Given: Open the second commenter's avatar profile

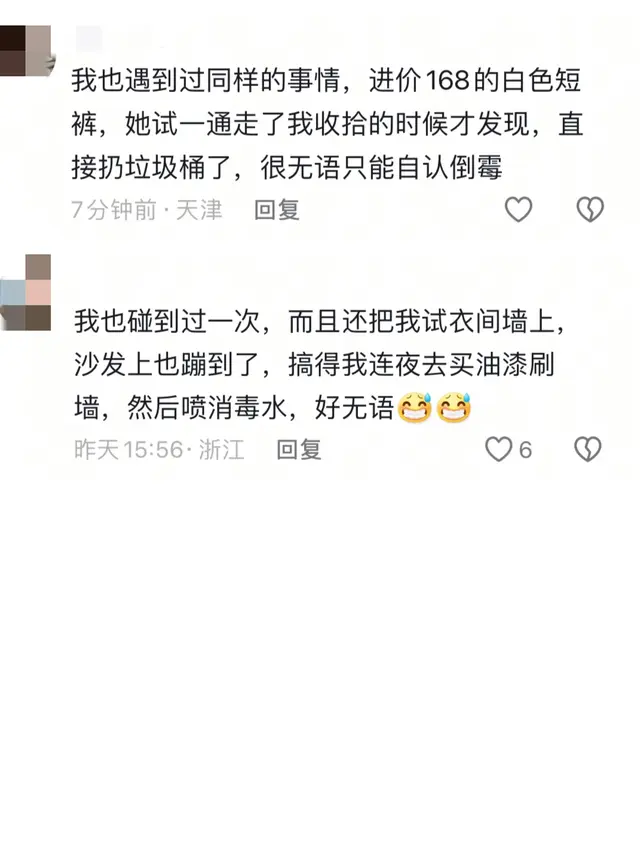Looking at the screenshot, I should click(25, 292).
